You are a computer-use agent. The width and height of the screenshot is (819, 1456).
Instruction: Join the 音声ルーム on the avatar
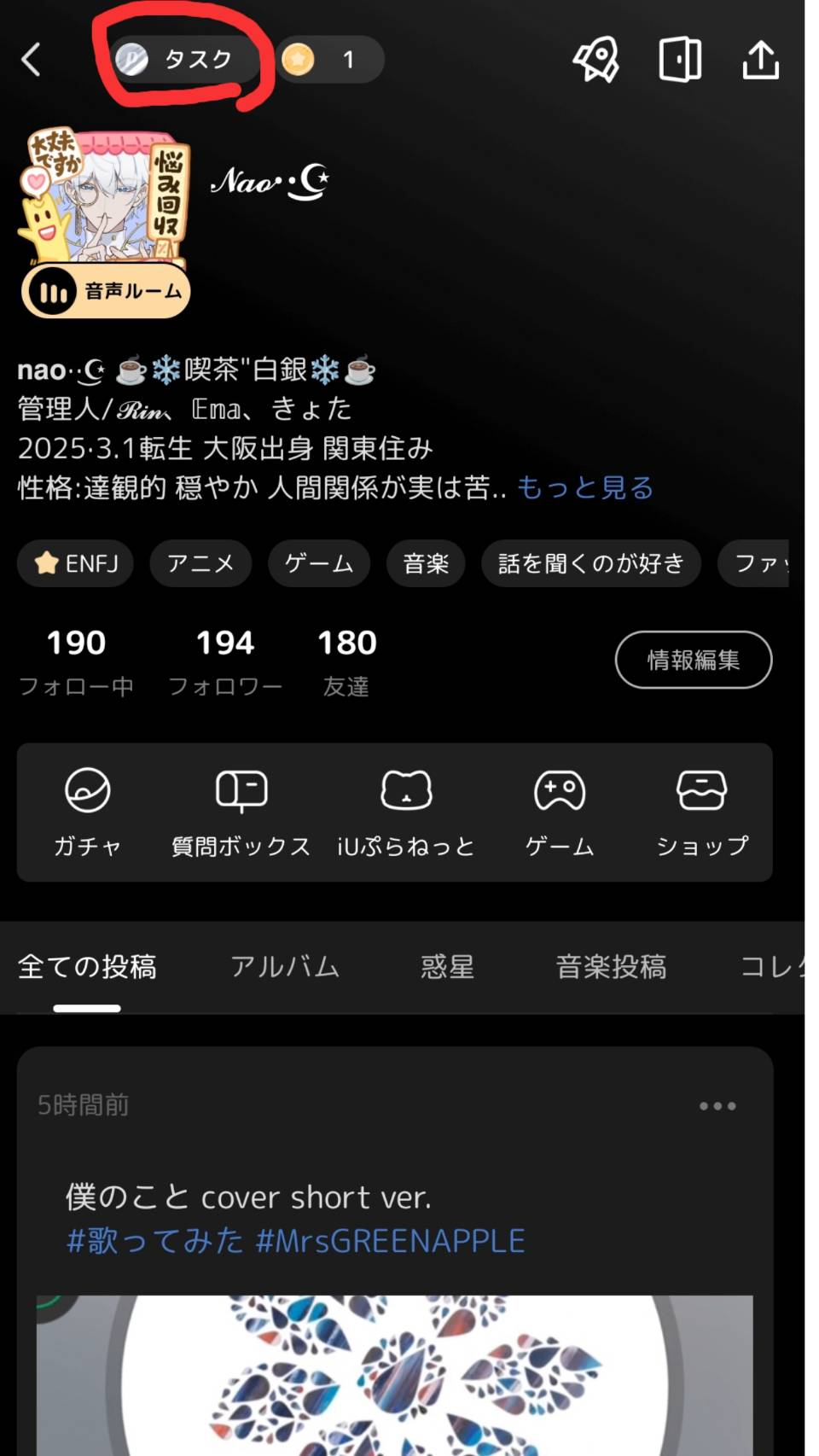pos(107,292)
